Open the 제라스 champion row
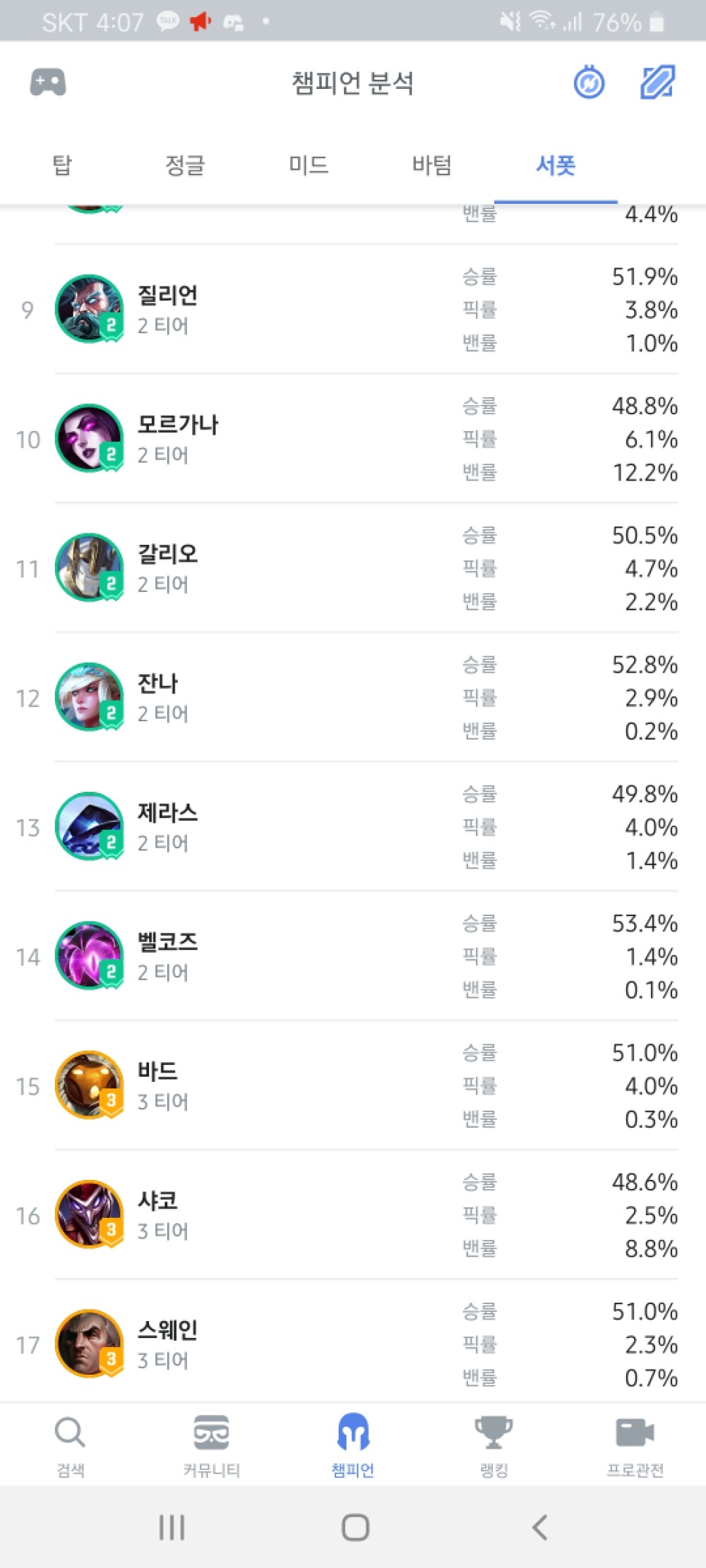This screenshot has height=1568, width=706. [167, 826]
